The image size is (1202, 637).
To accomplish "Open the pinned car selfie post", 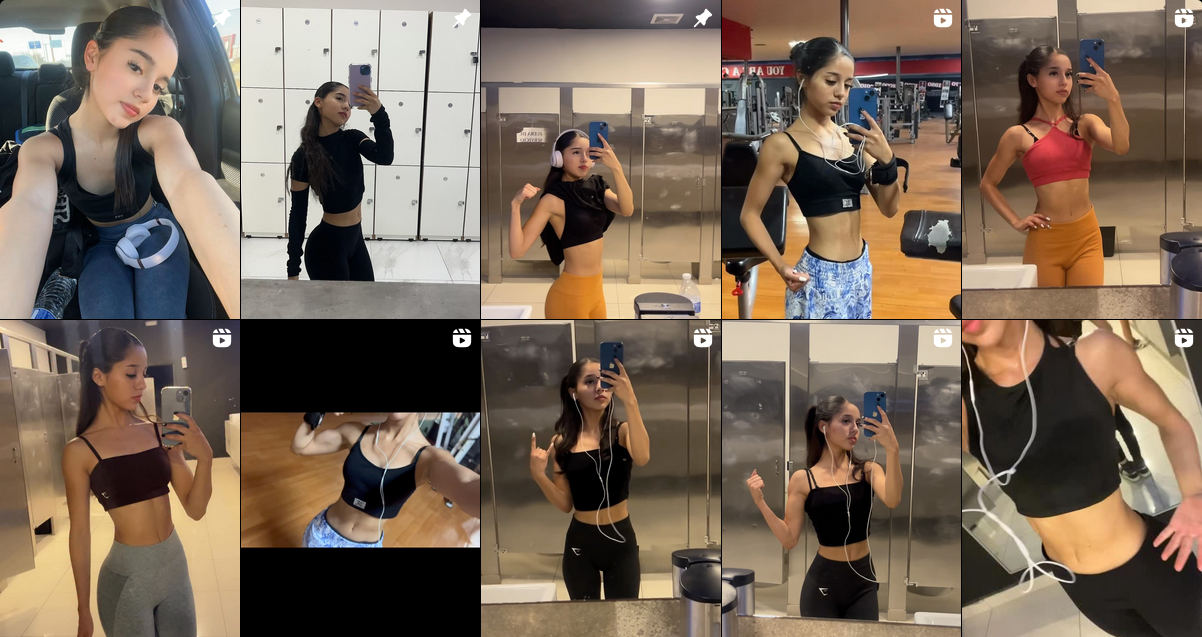I will pos(120,160).
